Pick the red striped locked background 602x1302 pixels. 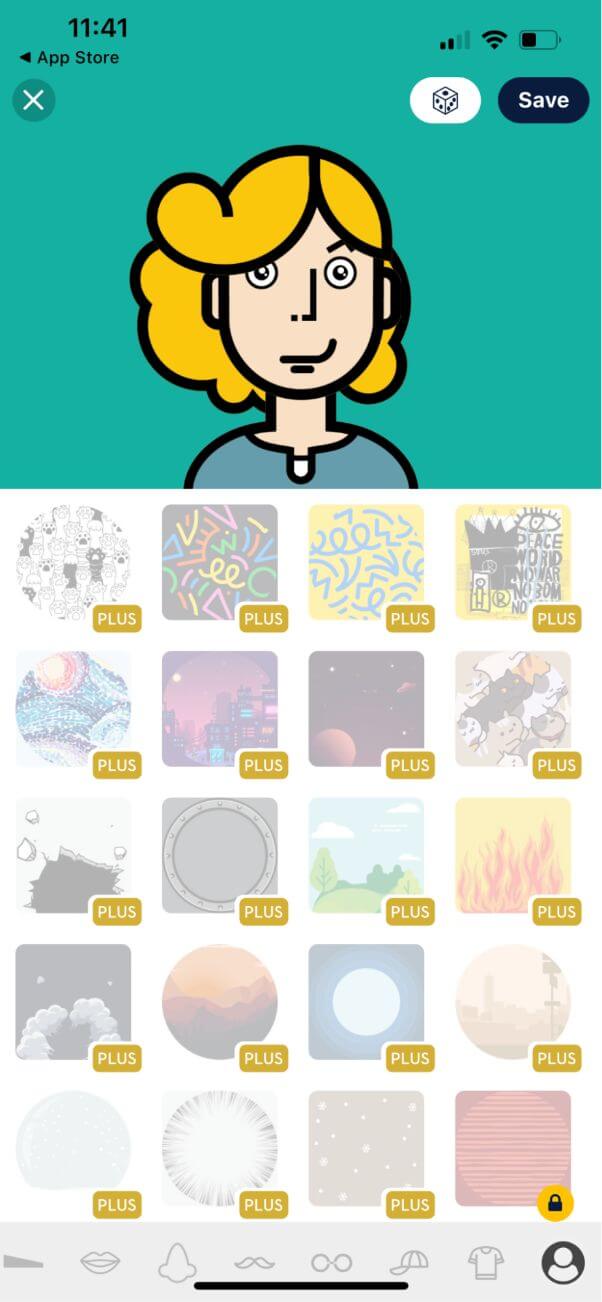(x=513, y=1148)
